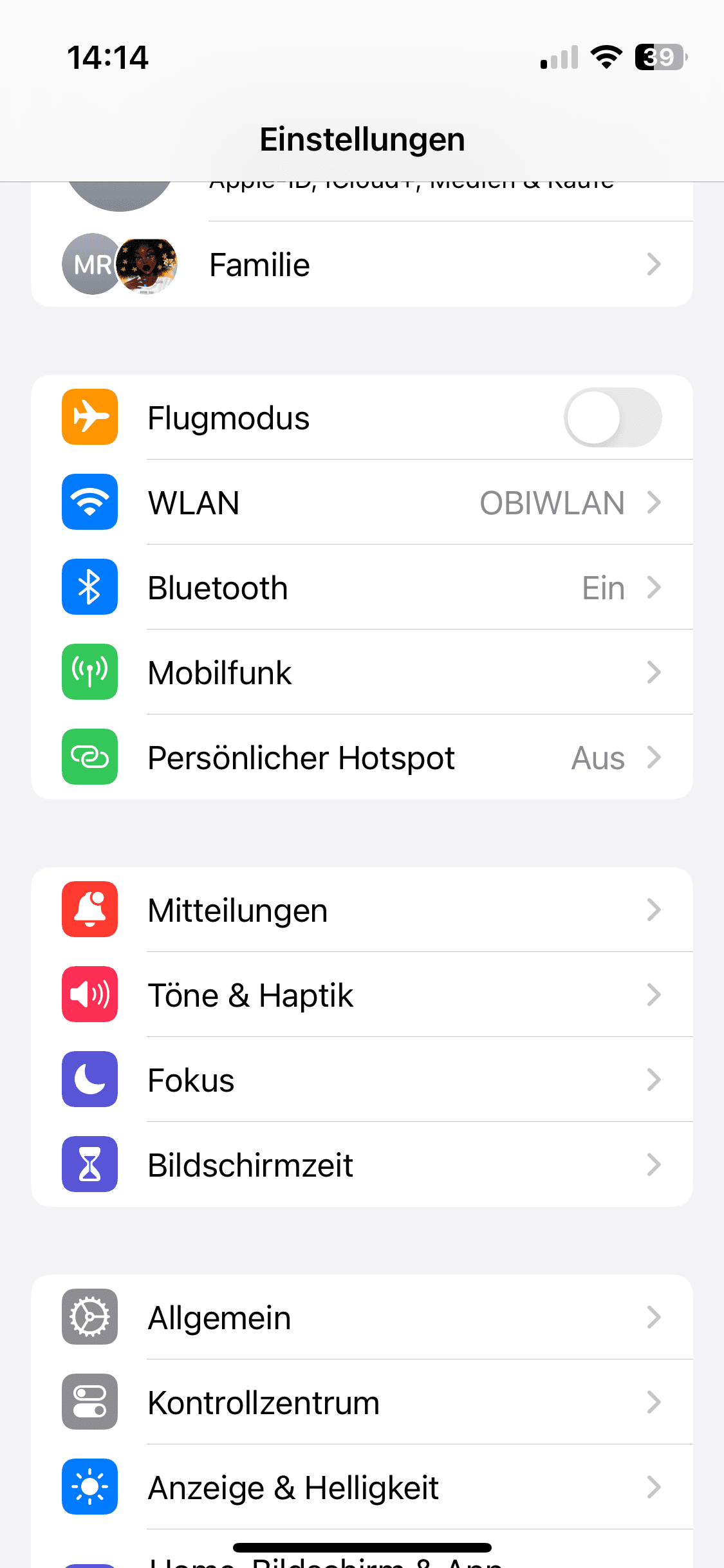
Task: Select the Töne & Haptik row
Action: (x=362, y=995)
